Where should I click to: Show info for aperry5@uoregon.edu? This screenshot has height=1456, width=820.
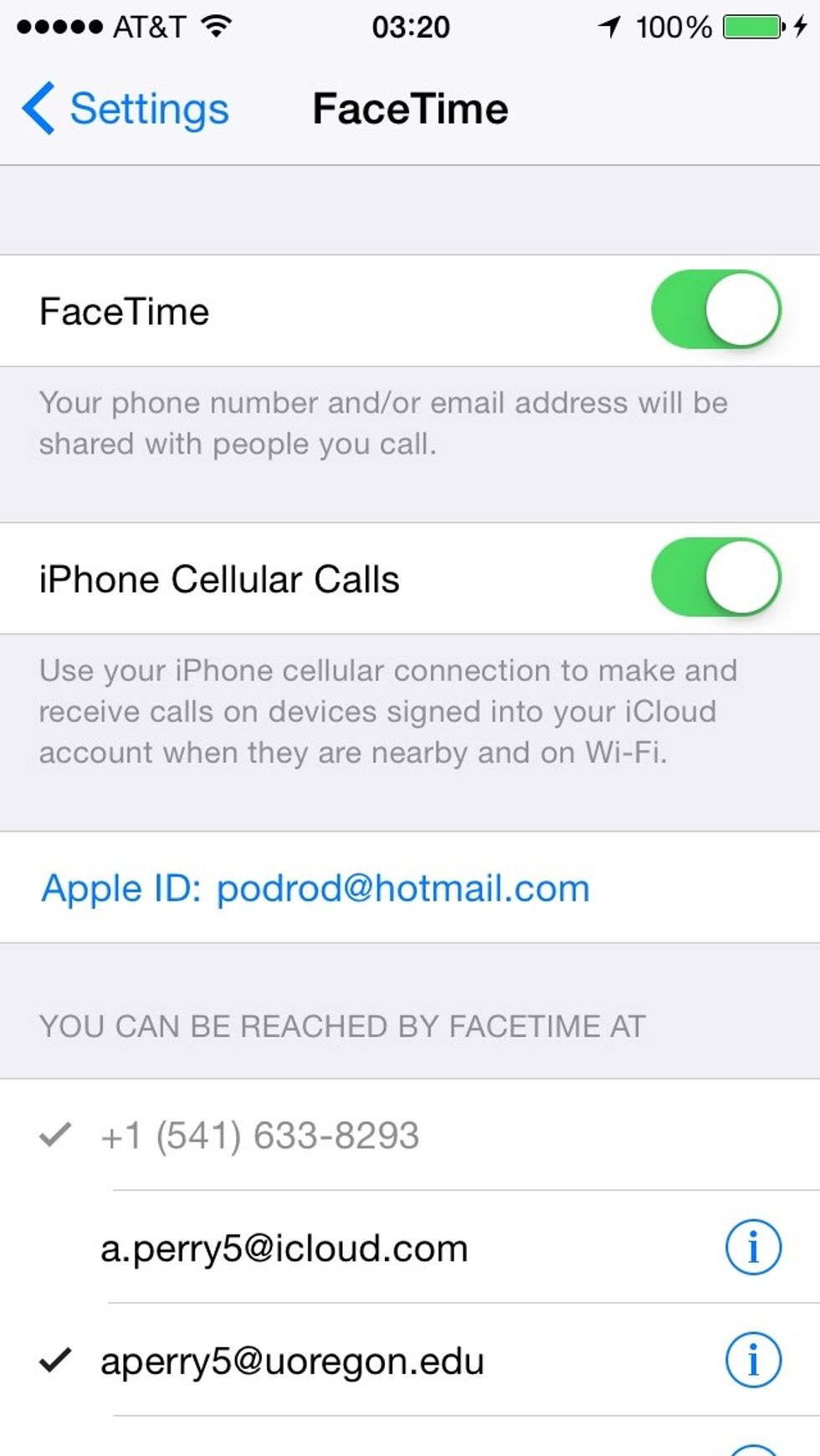point(753,1360)
